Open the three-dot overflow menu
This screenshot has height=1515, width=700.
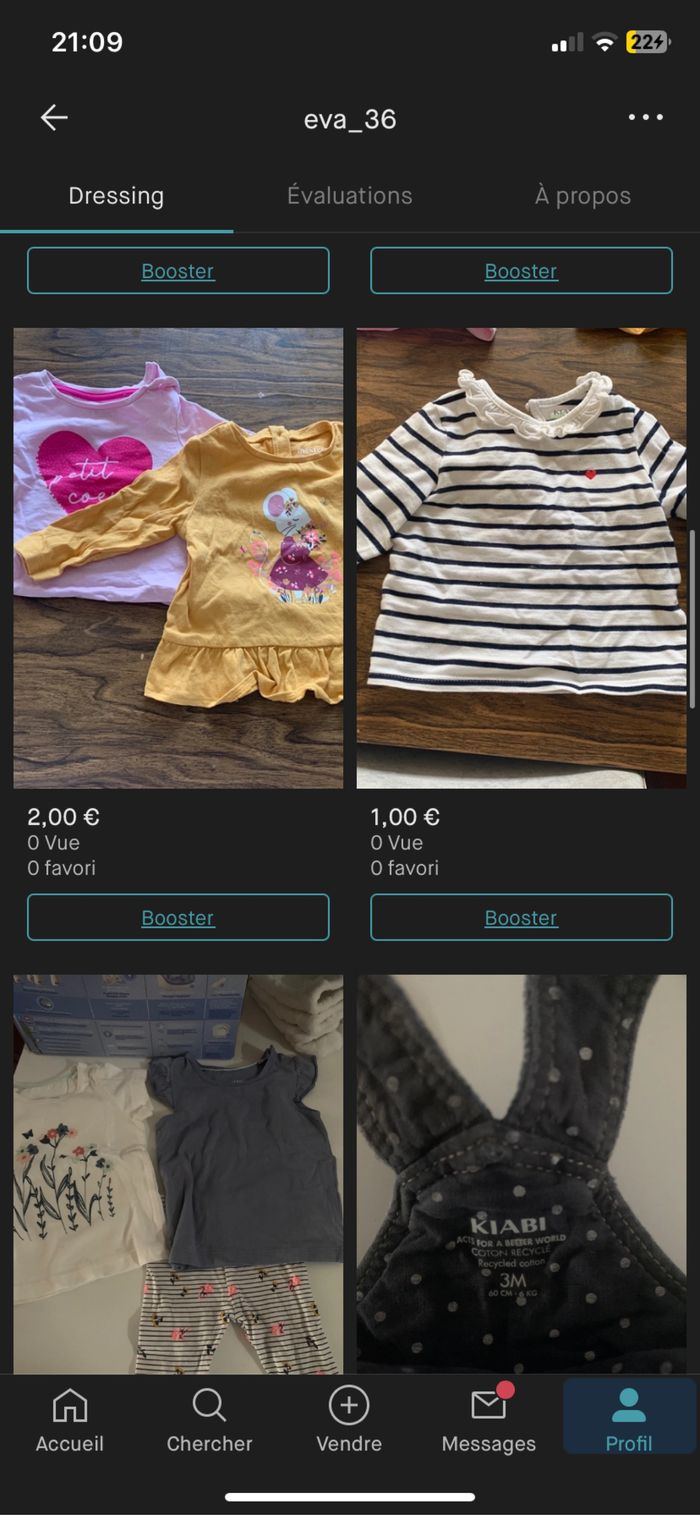645,118
